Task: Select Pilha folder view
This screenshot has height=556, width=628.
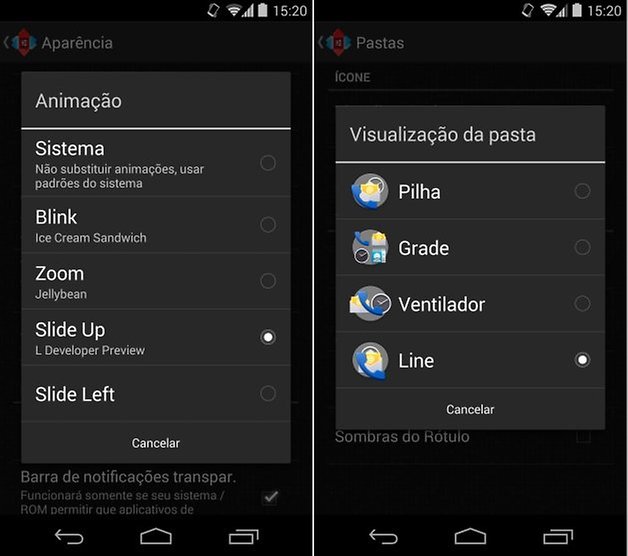Action: [x=470, y=191]
